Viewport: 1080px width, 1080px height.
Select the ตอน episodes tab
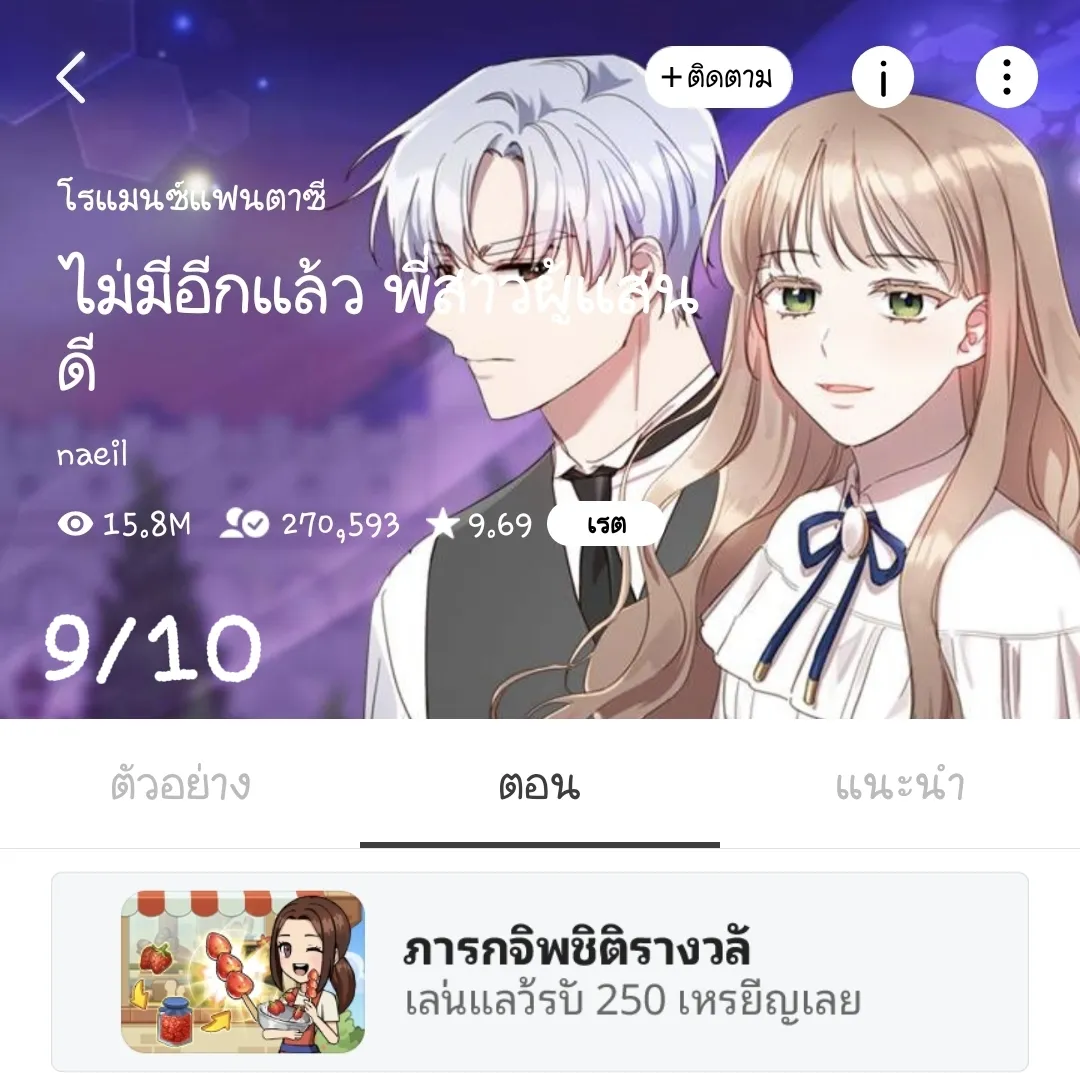(x=539, y=786)
